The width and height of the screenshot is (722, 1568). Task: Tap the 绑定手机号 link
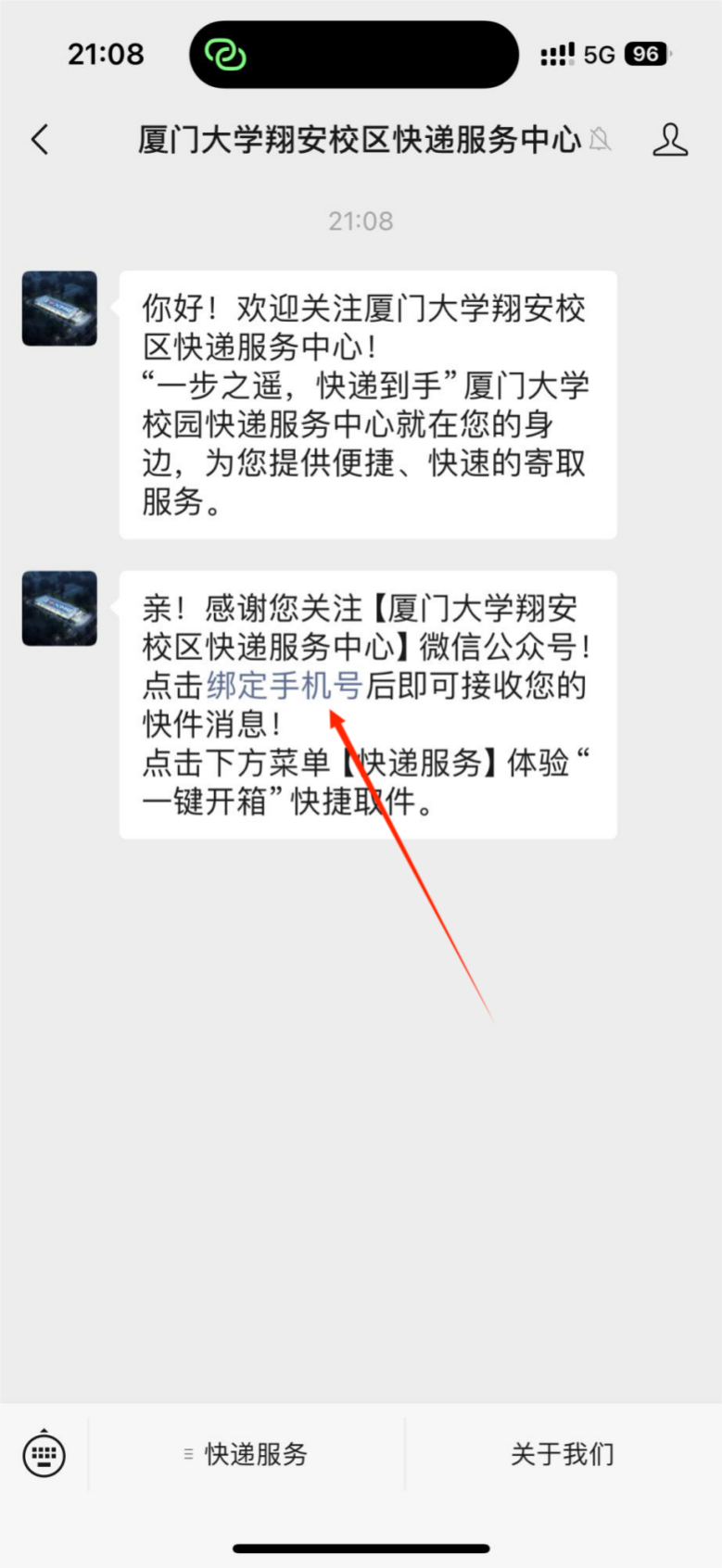point(284,686)
